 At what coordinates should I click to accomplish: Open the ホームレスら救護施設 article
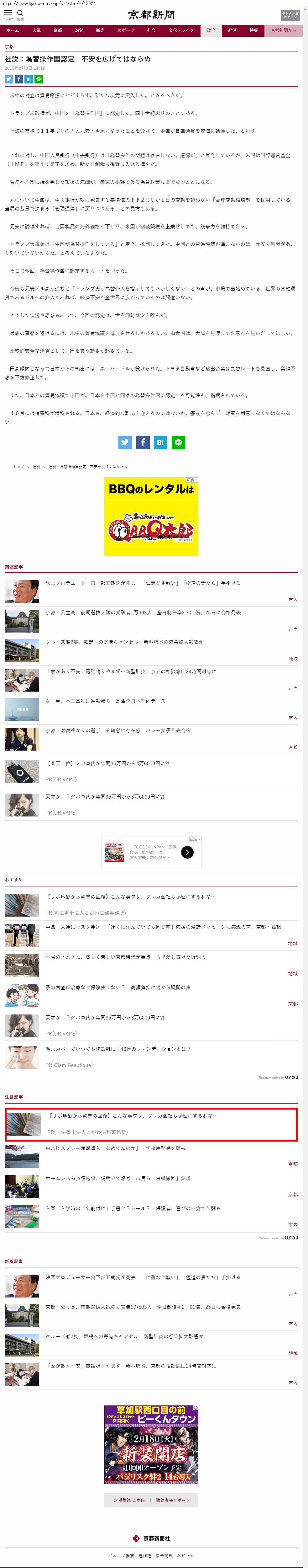(118, 1179)
